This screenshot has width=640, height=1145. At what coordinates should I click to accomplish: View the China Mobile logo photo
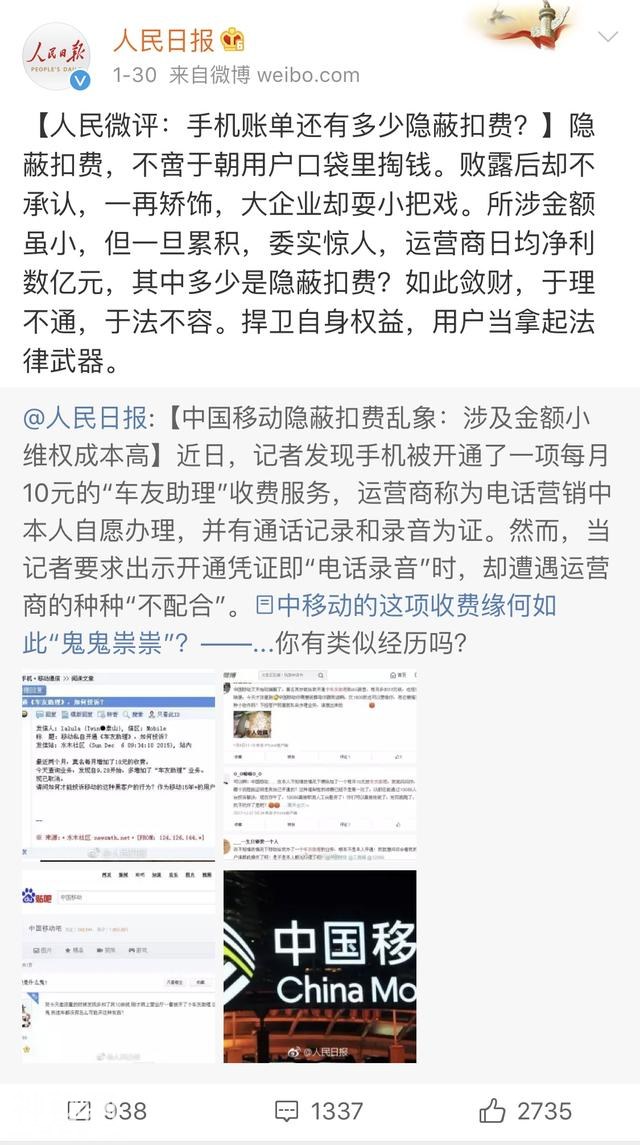point(320,966)
